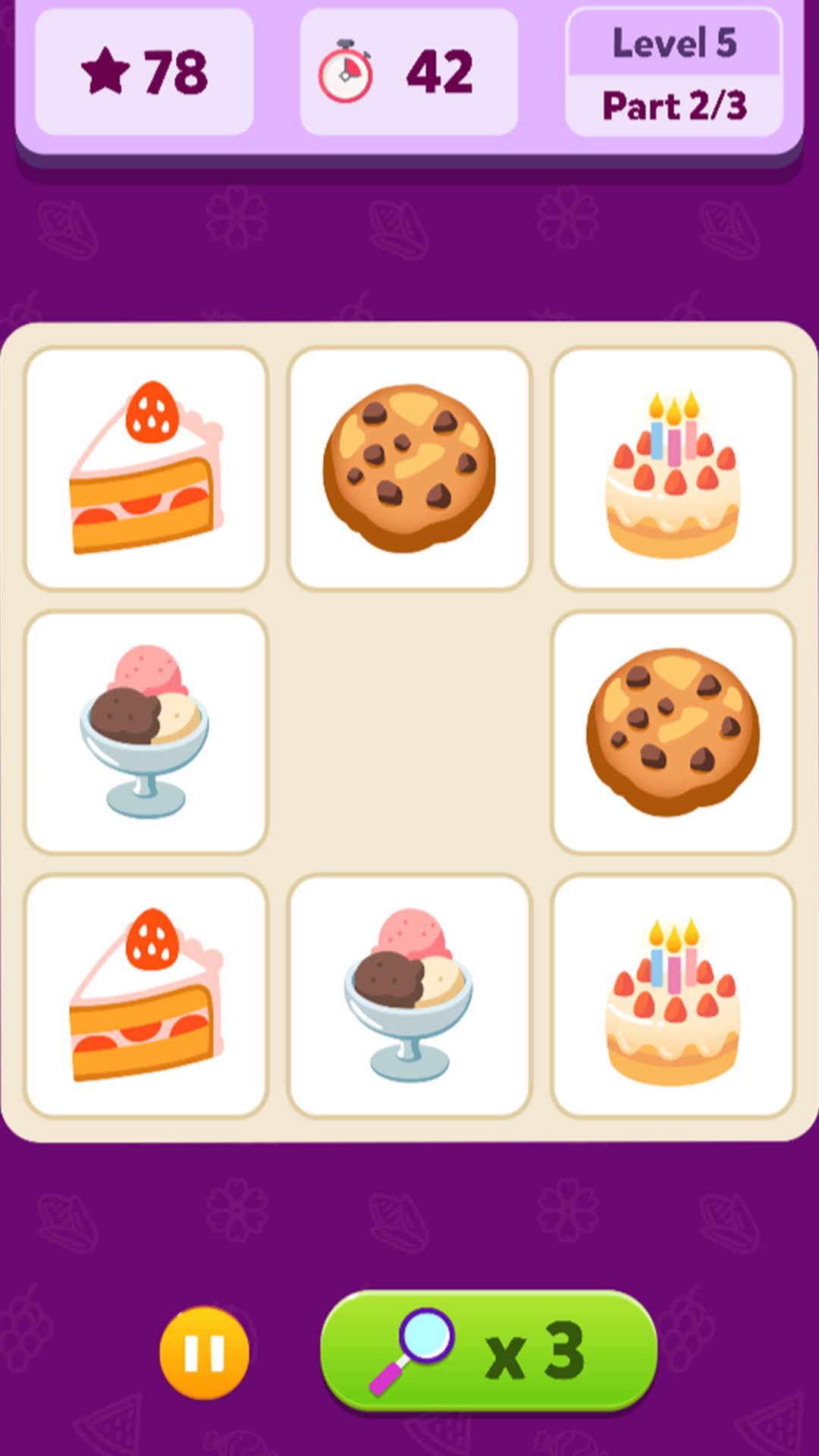The width and height of the screenshot is (819, 1456).
Task: Use the magnifying glass hint
Action: [488, 1351]
